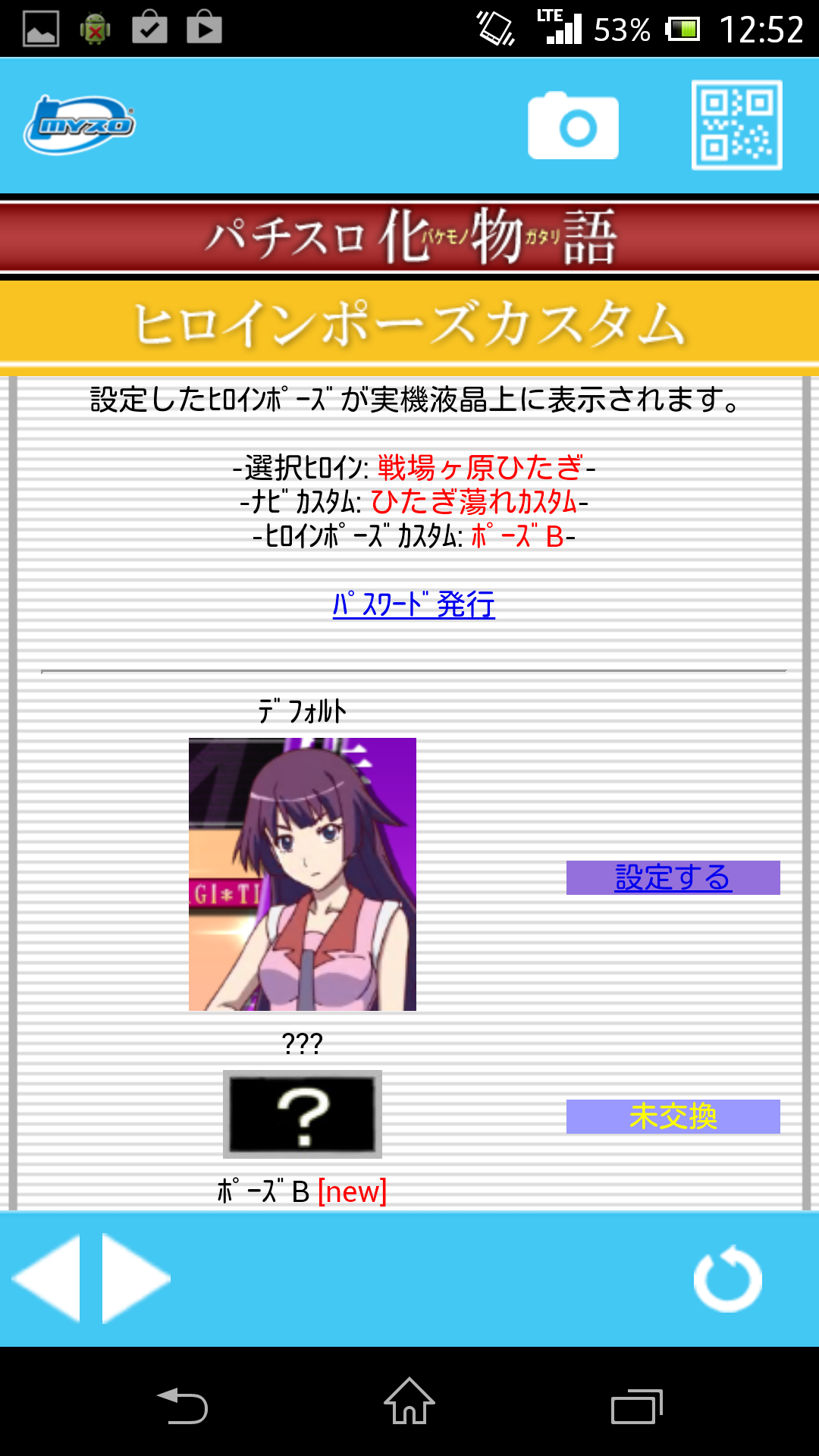Tap 設定する for the default pose

[673, 877]
